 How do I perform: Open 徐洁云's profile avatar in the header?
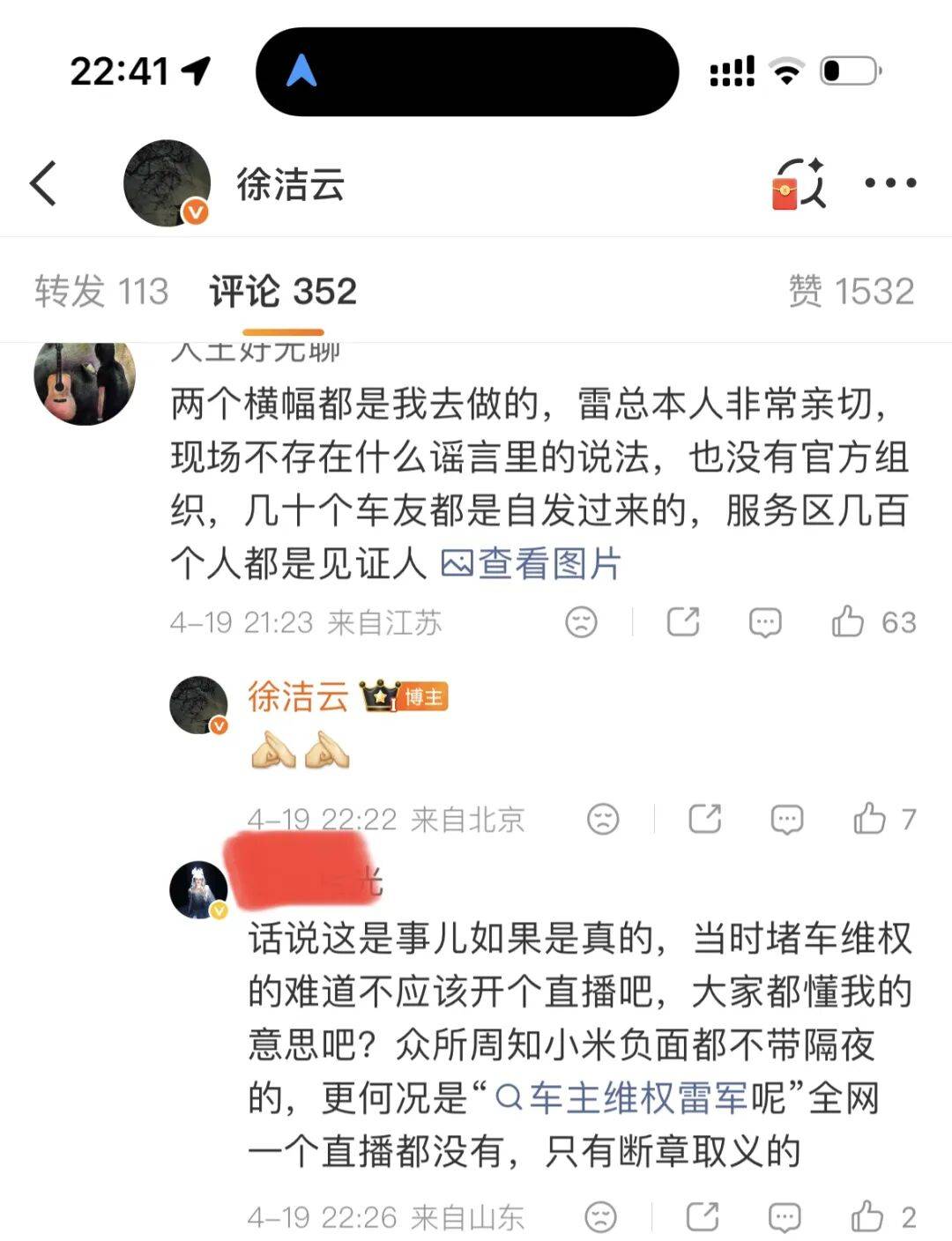pyautogui.click(x=167, y=183)
